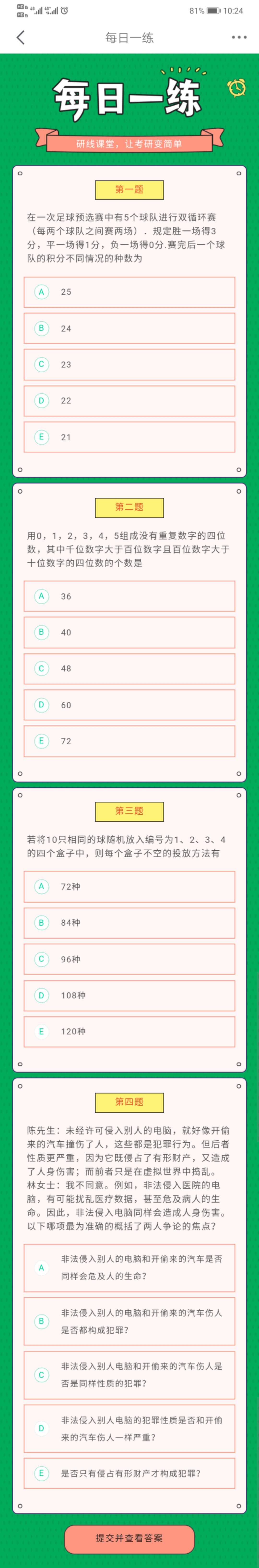Select option D 22 in 第一题
259x1568 pixels.
coord(129,400)
